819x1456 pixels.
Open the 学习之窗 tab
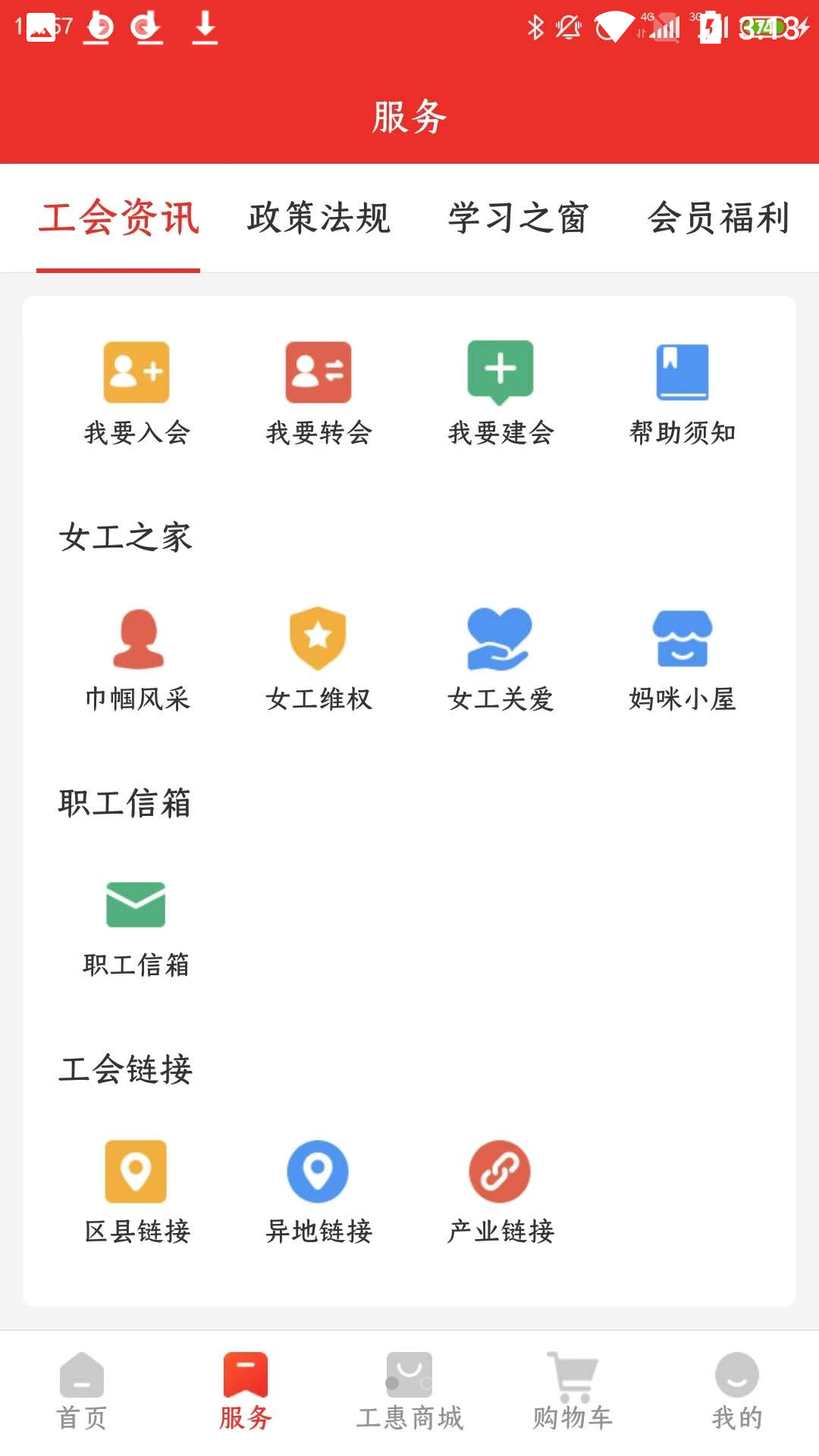[x=519, y=218]
